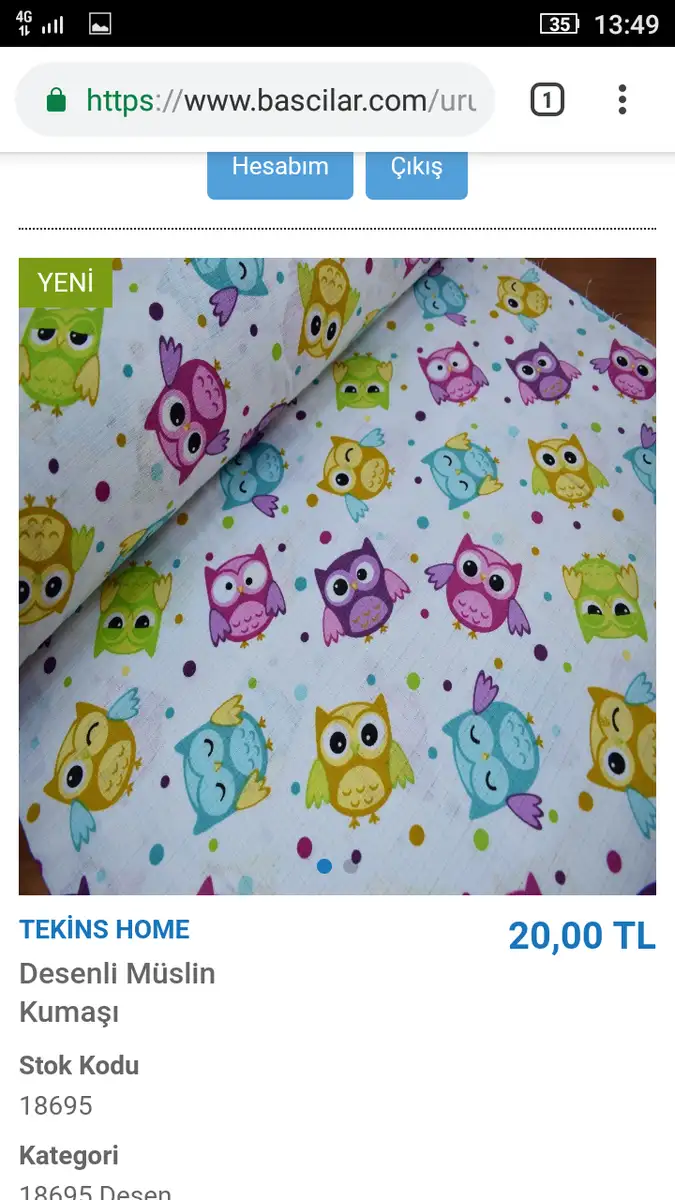
Task: Open the TEKİNS HOME brand link
Action: coord(104,929)
